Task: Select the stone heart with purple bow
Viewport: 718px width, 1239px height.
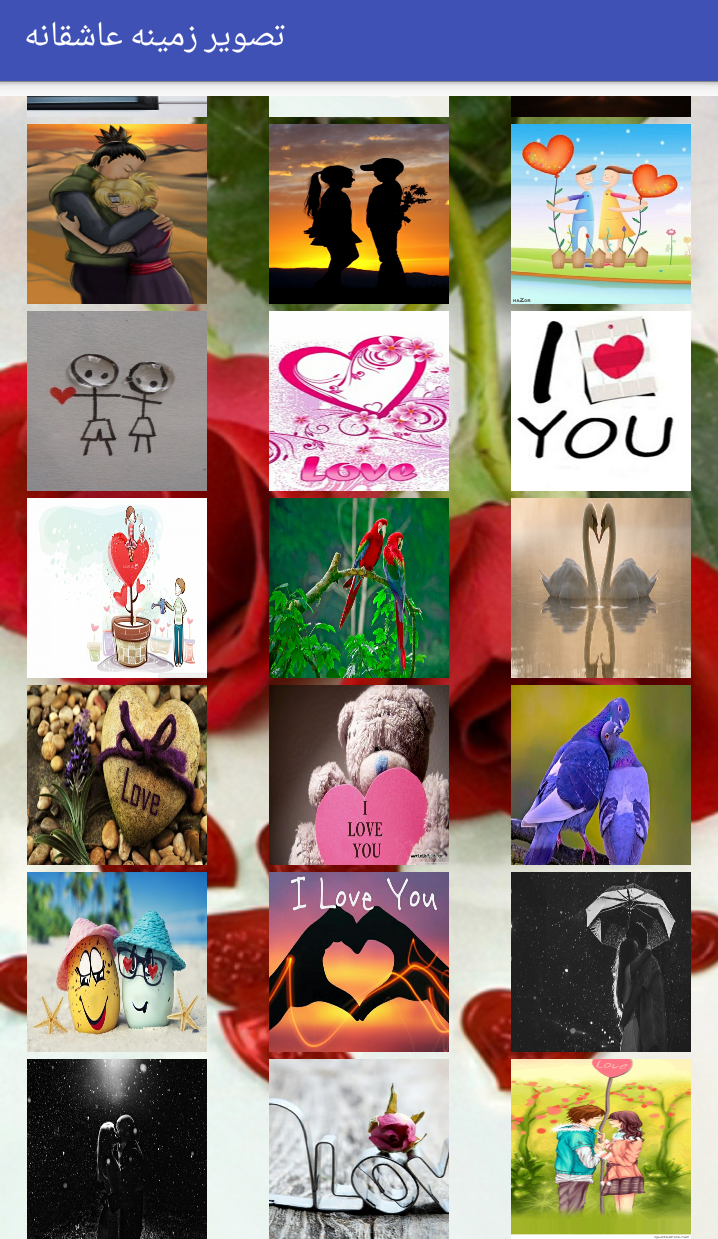Action: 117,775
